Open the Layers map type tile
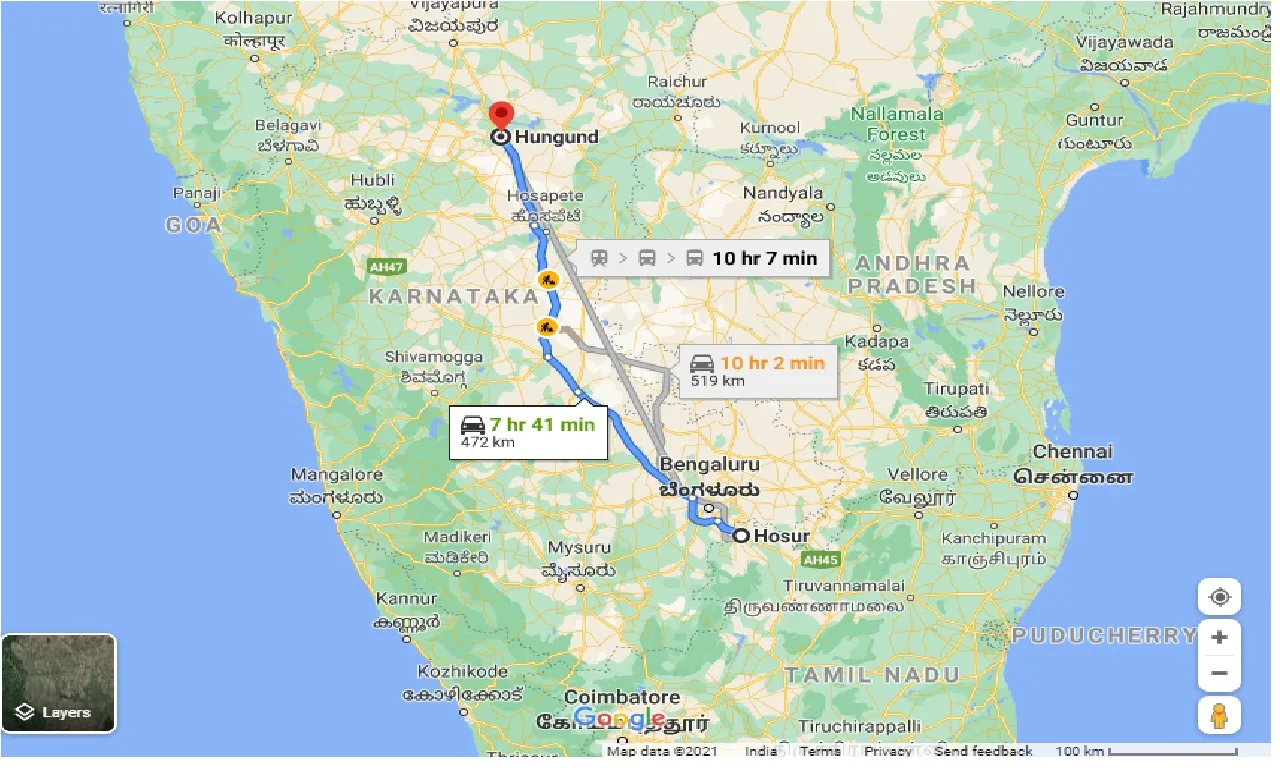1280x768 pixels. (58, 683)
